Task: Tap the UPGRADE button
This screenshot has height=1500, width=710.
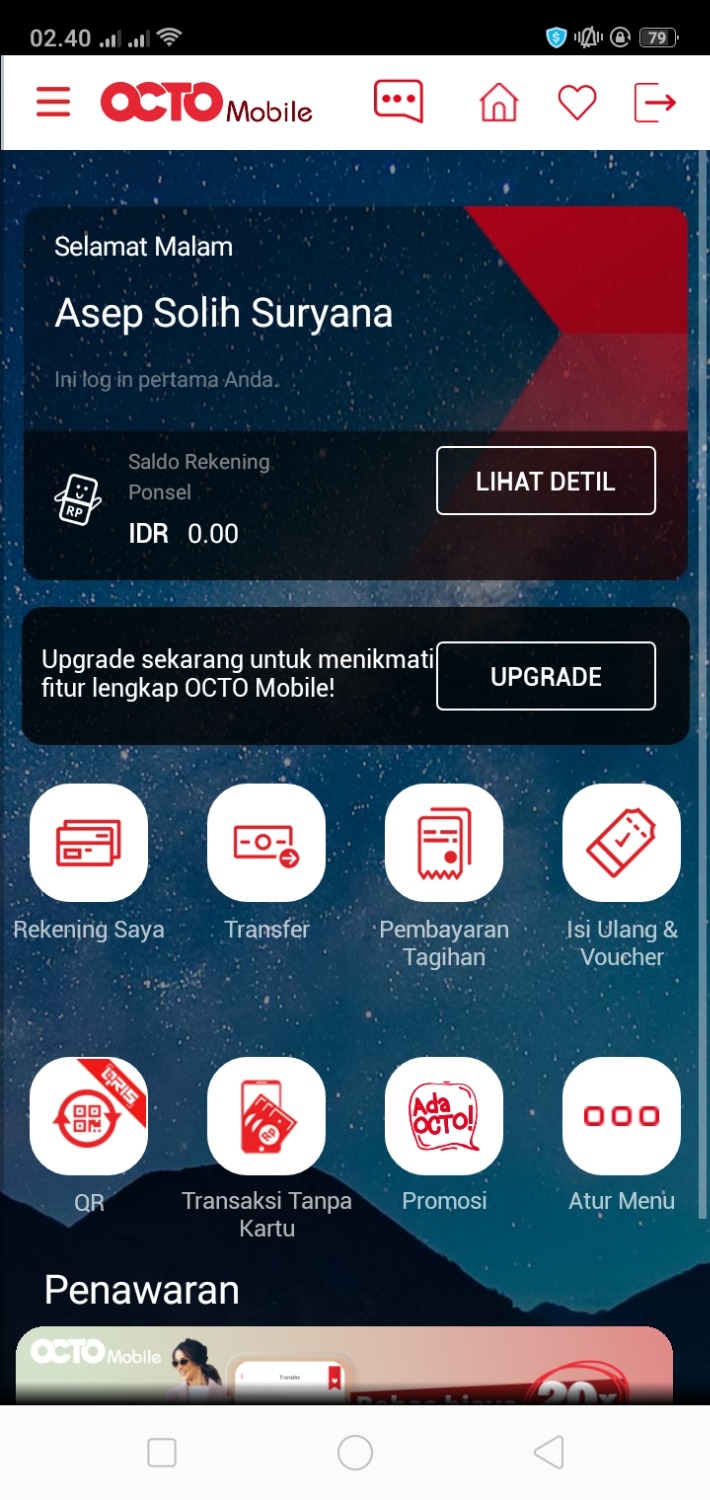Action: [x=545, y=676]
